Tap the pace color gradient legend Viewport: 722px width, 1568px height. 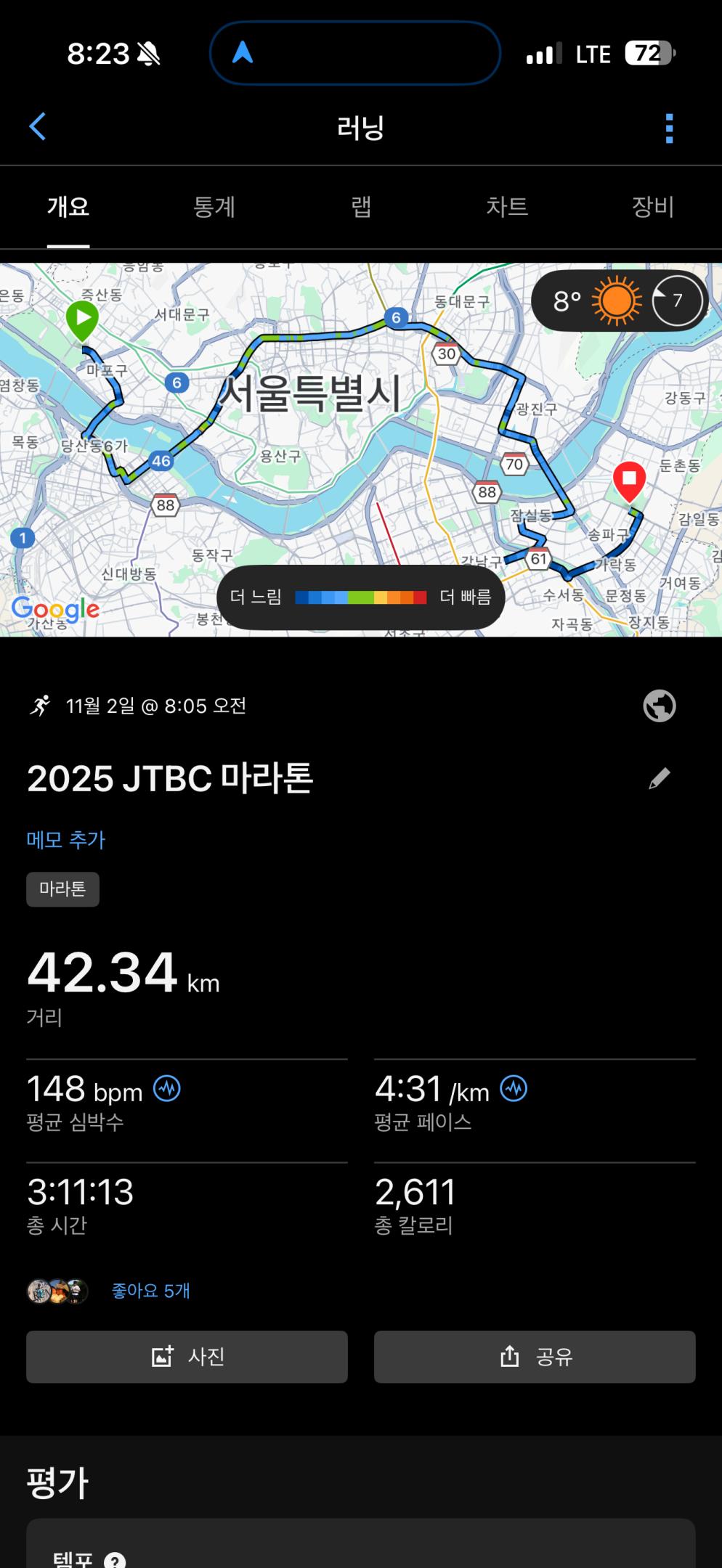(x=361, y=597)
